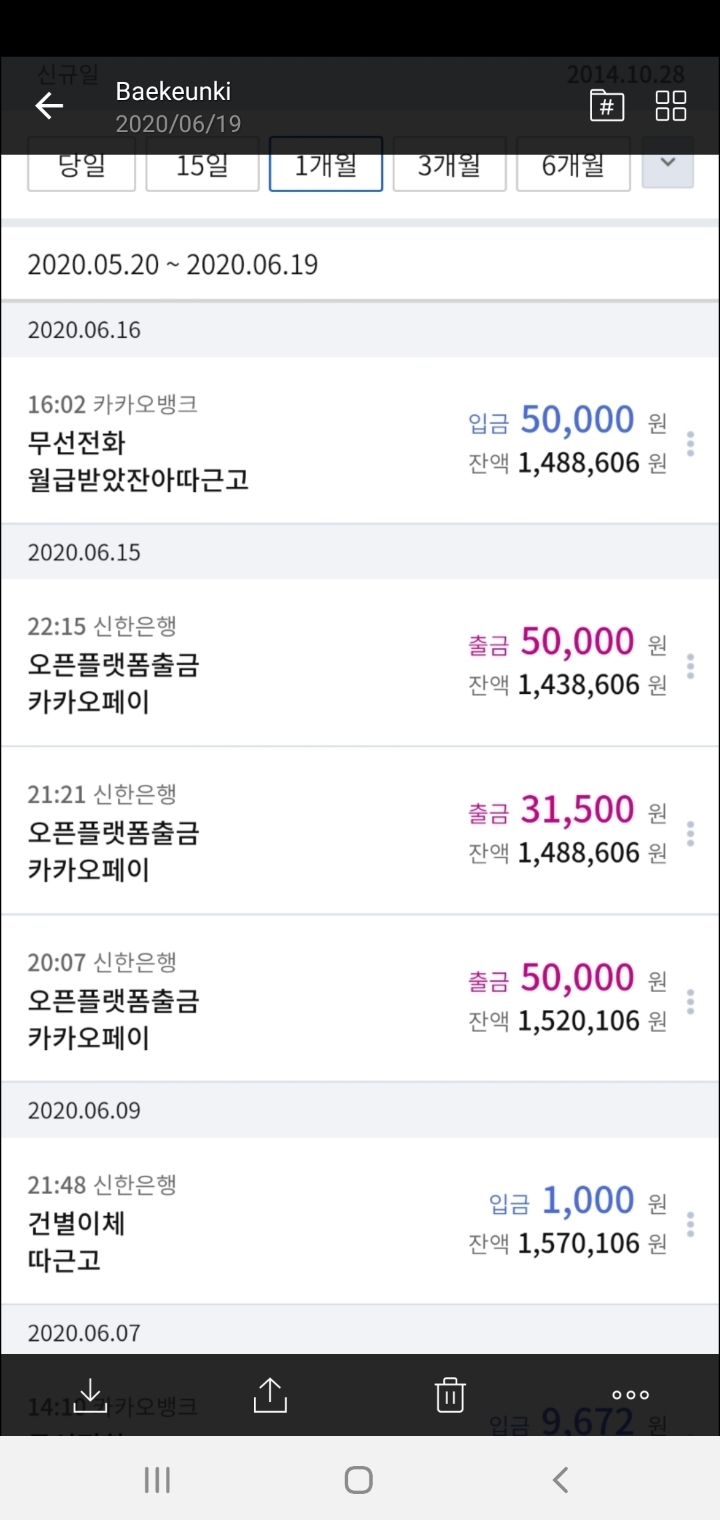Image resolution: width=720 pixels, height=1520 pixels.
Task: Open options for the 31,500원 withdrawal at 21:21
Action: coord(690,834)
